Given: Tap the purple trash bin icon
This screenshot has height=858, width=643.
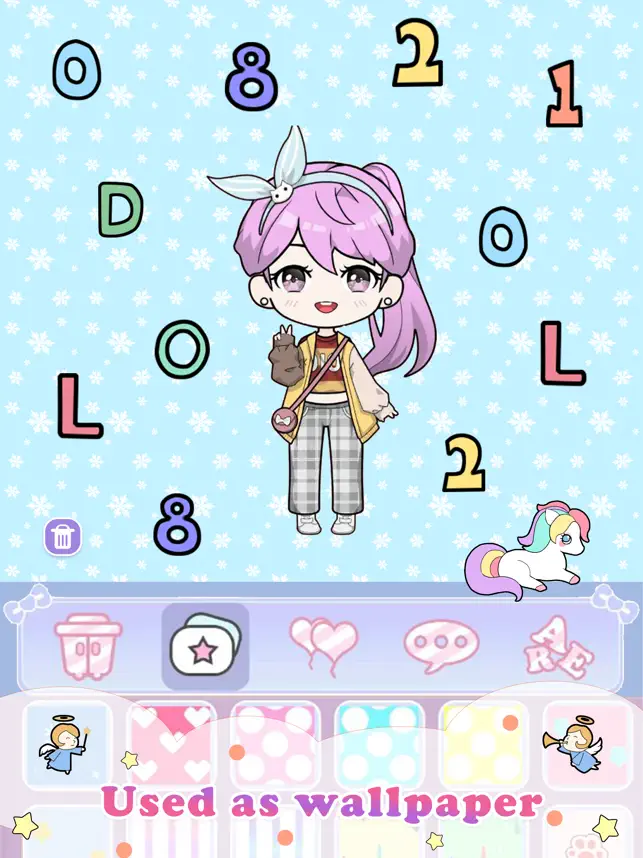Looking at the screenshot, I should (62, 537).
